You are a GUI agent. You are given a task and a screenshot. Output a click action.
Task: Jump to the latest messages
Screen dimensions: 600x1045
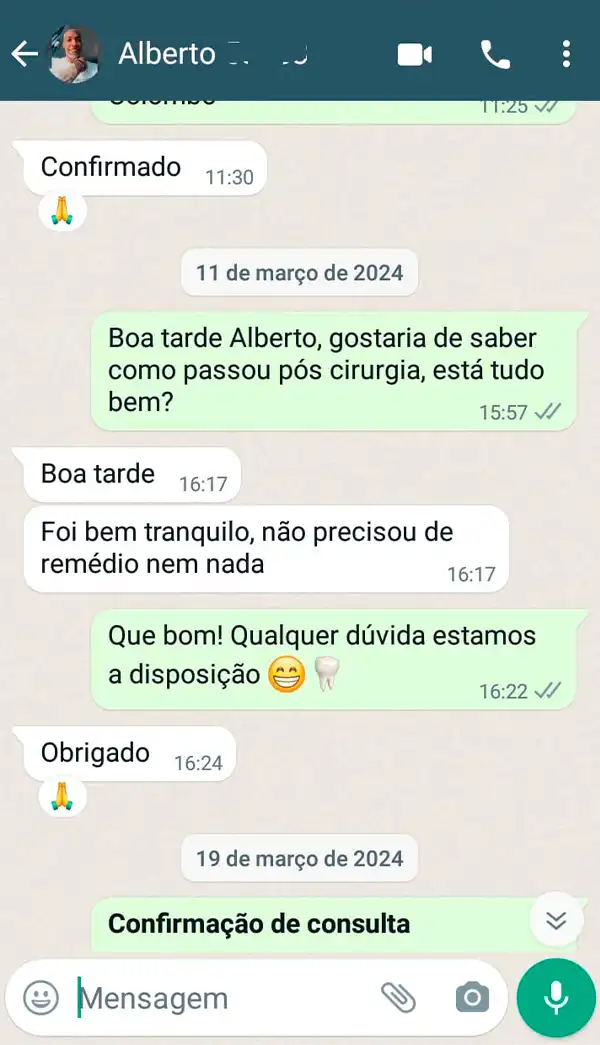point(556,920)
